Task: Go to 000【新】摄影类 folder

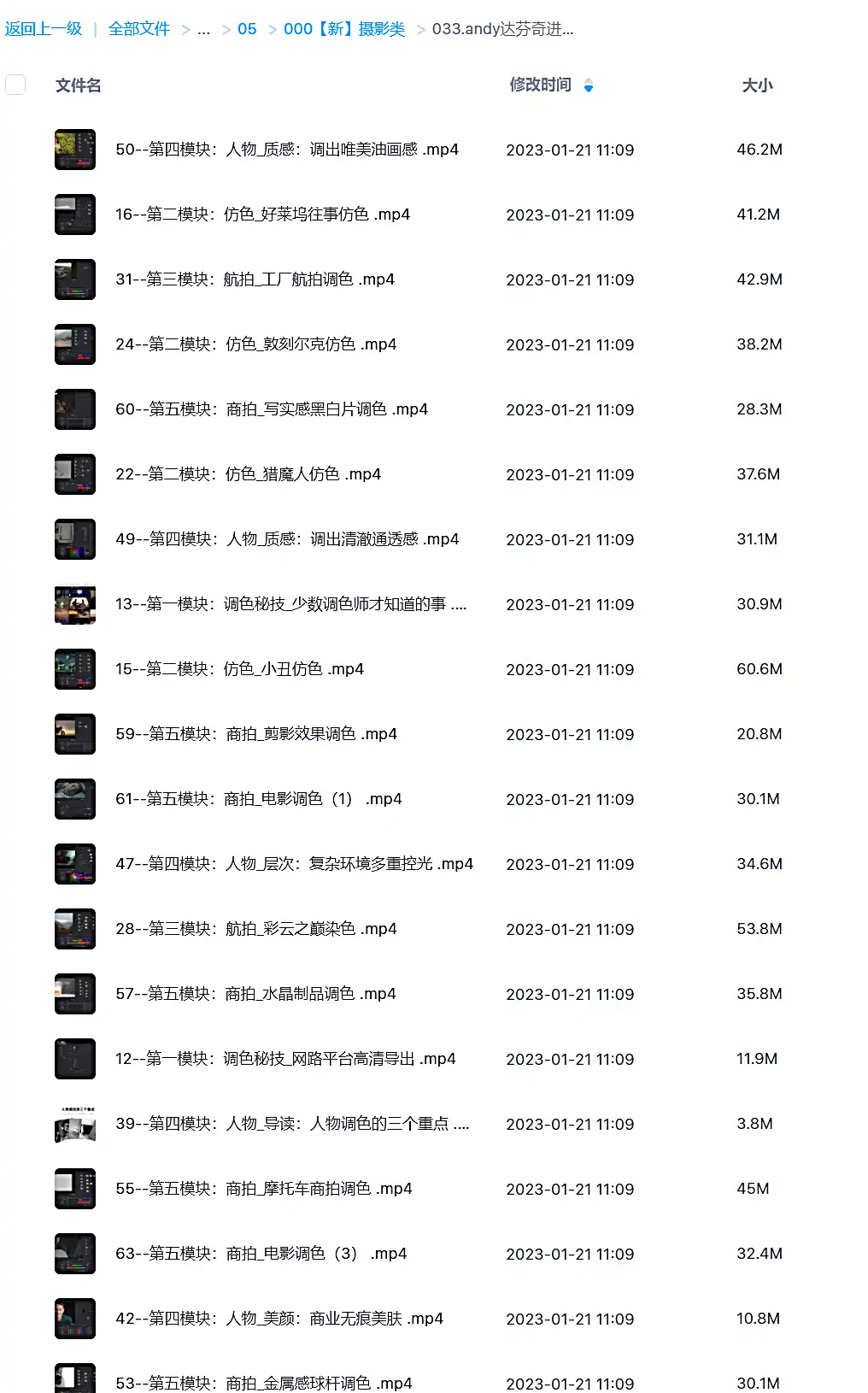Action: point(343,29)
